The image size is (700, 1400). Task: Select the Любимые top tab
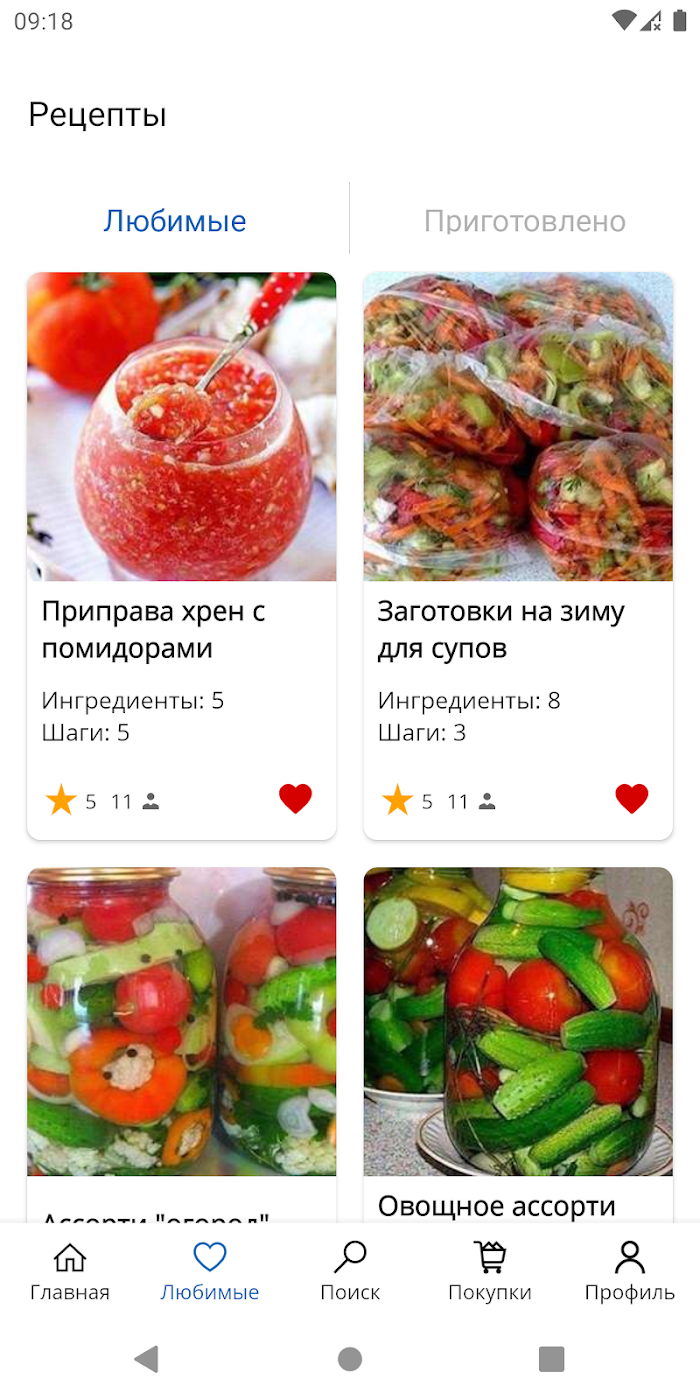(175, 221)
